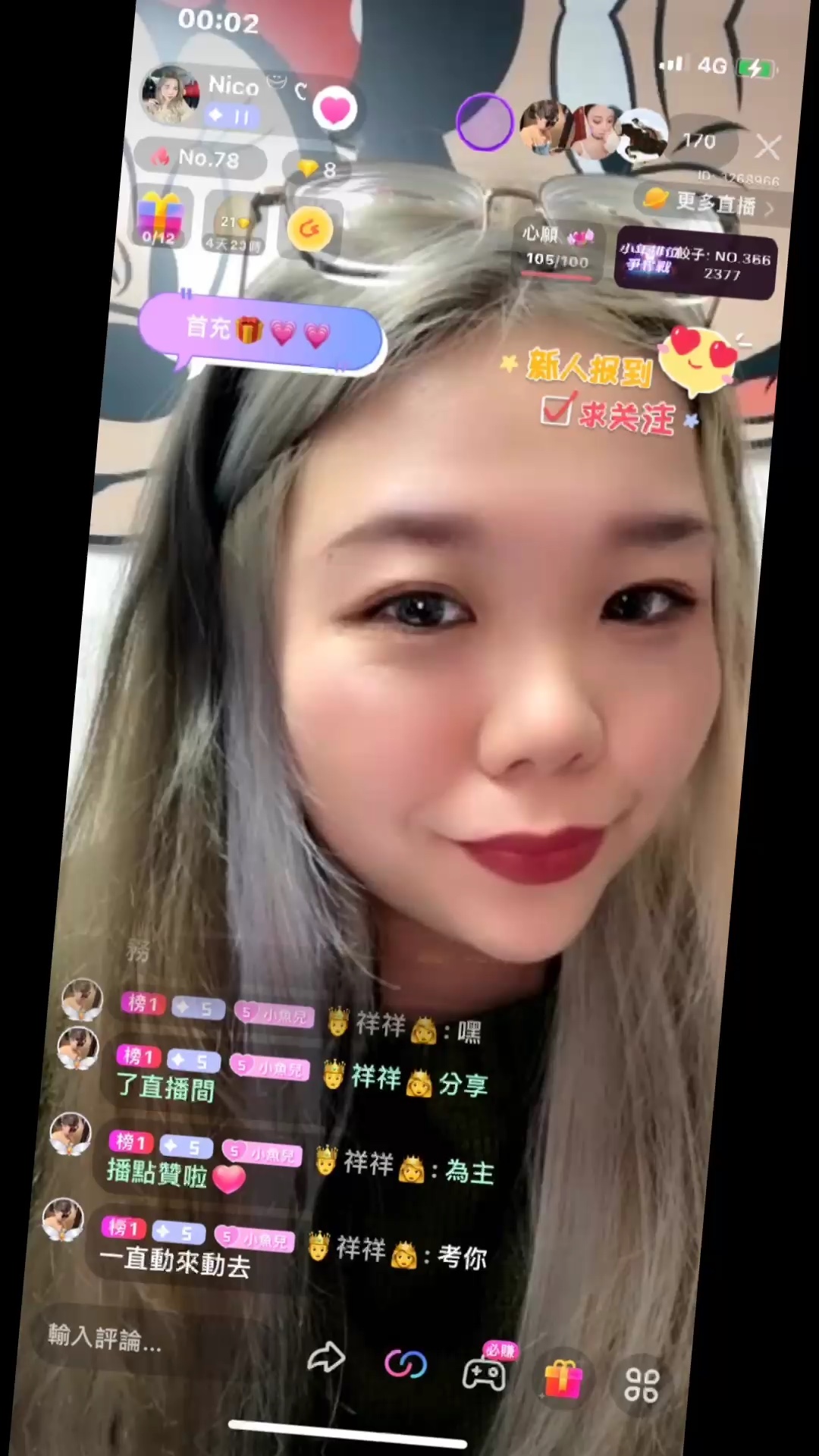Open the No.78 ranking badge
This screenshot has width=819, height=1456.
coord(199,158)
